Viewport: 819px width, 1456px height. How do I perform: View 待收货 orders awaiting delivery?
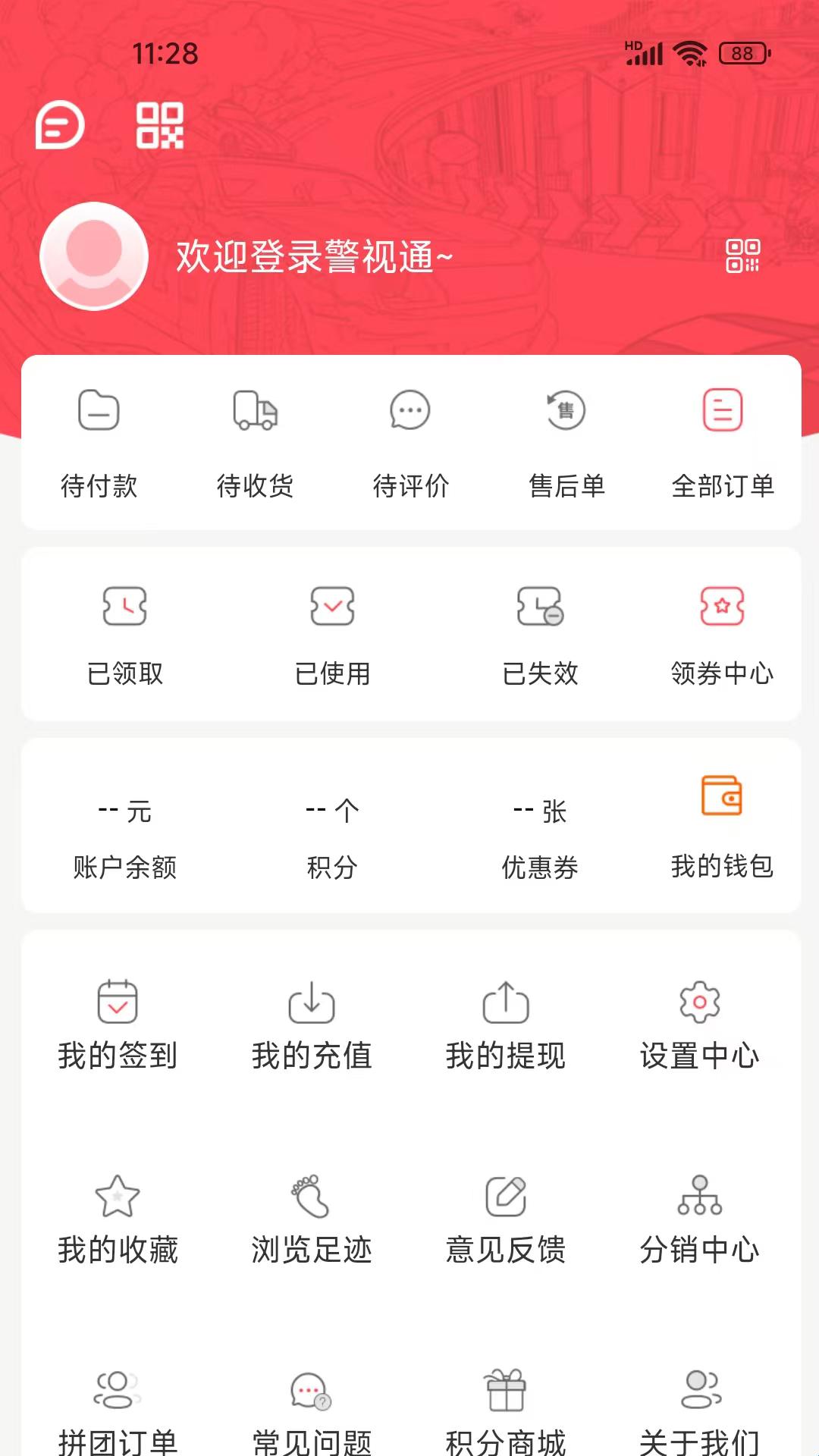[x=256, y=441]
